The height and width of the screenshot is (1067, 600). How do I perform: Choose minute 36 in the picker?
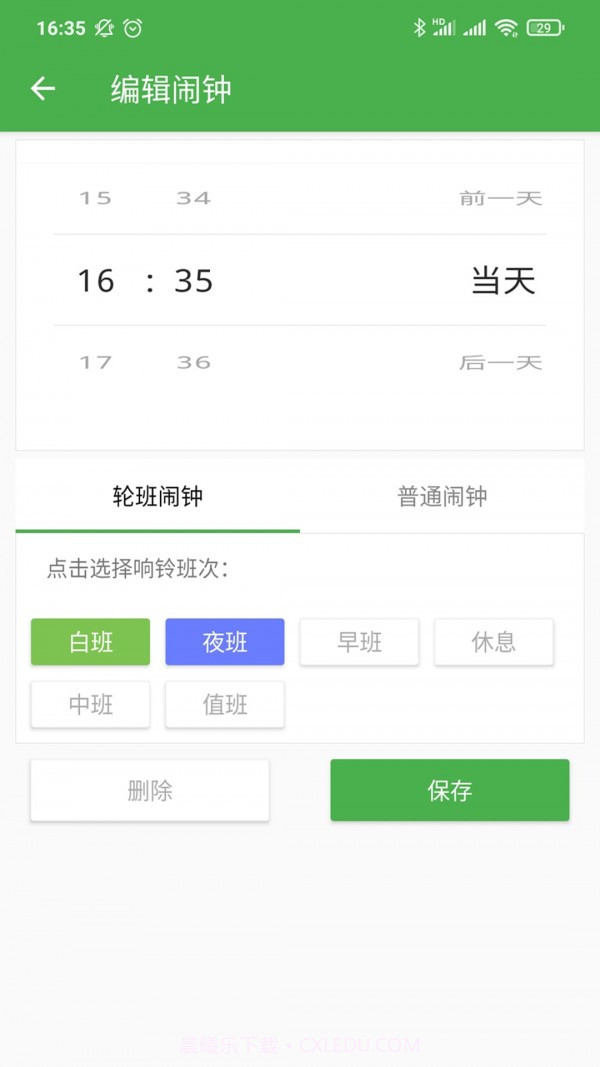coord(193,362)
